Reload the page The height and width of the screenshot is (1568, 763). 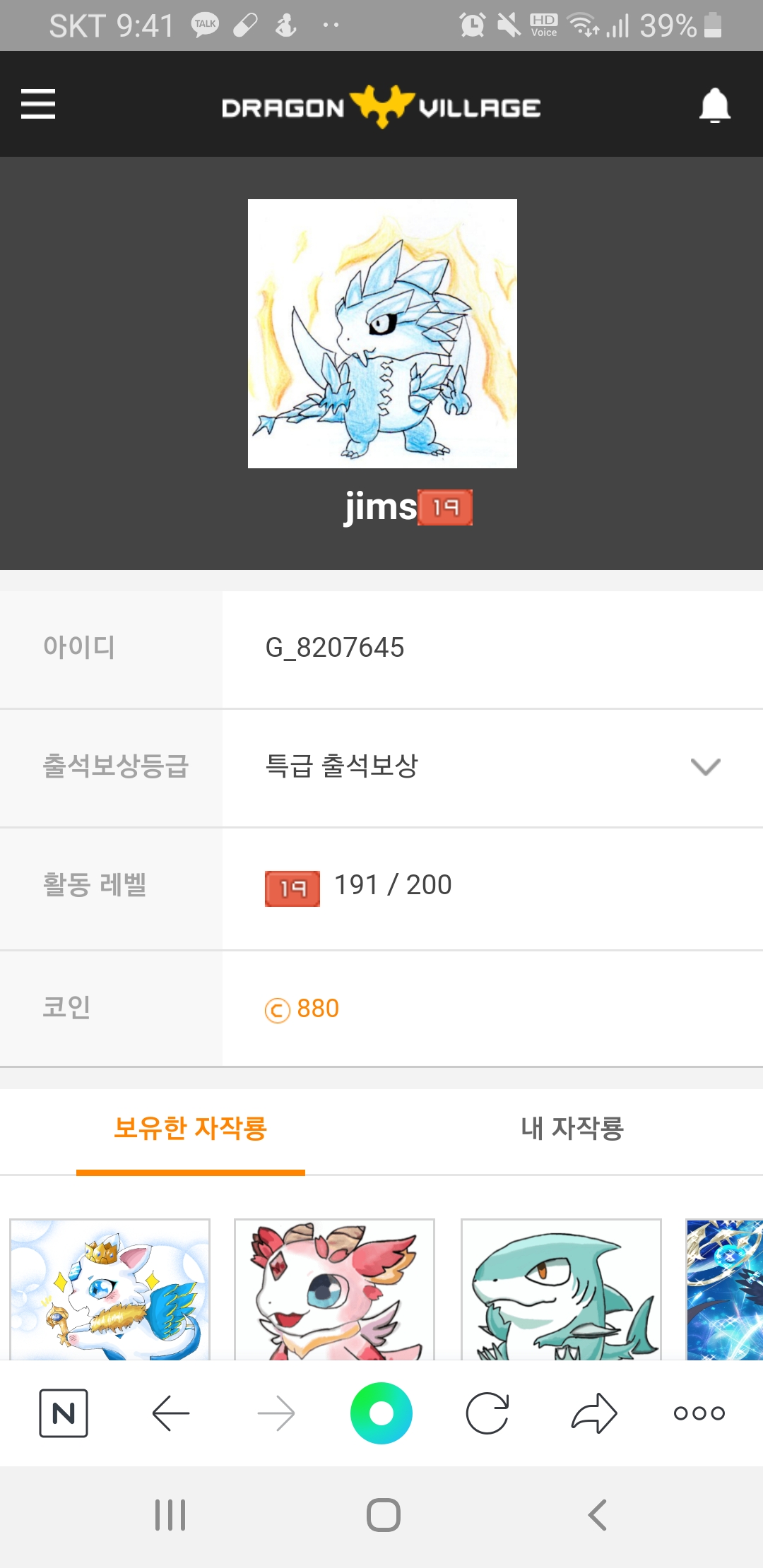click(487, 1413)
